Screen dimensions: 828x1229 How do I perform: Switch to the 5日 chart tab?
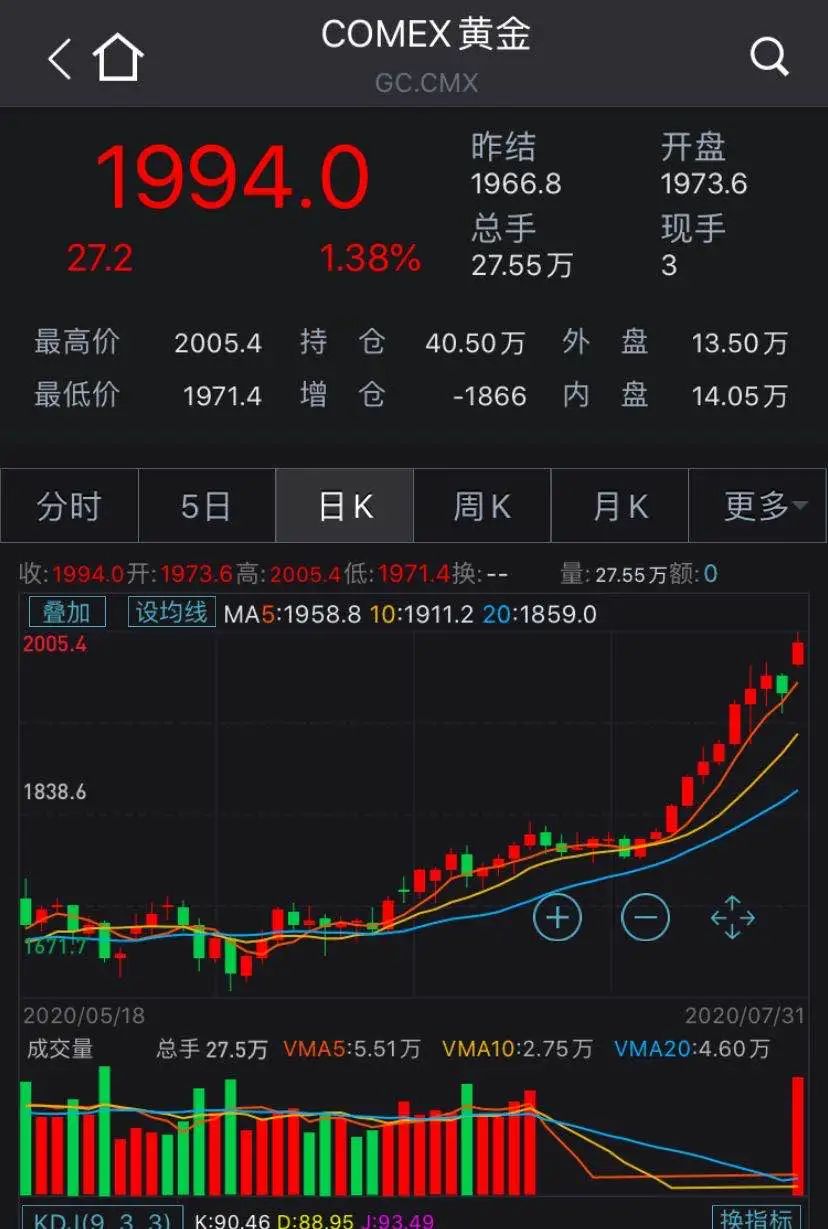click(x=206, y=506)
